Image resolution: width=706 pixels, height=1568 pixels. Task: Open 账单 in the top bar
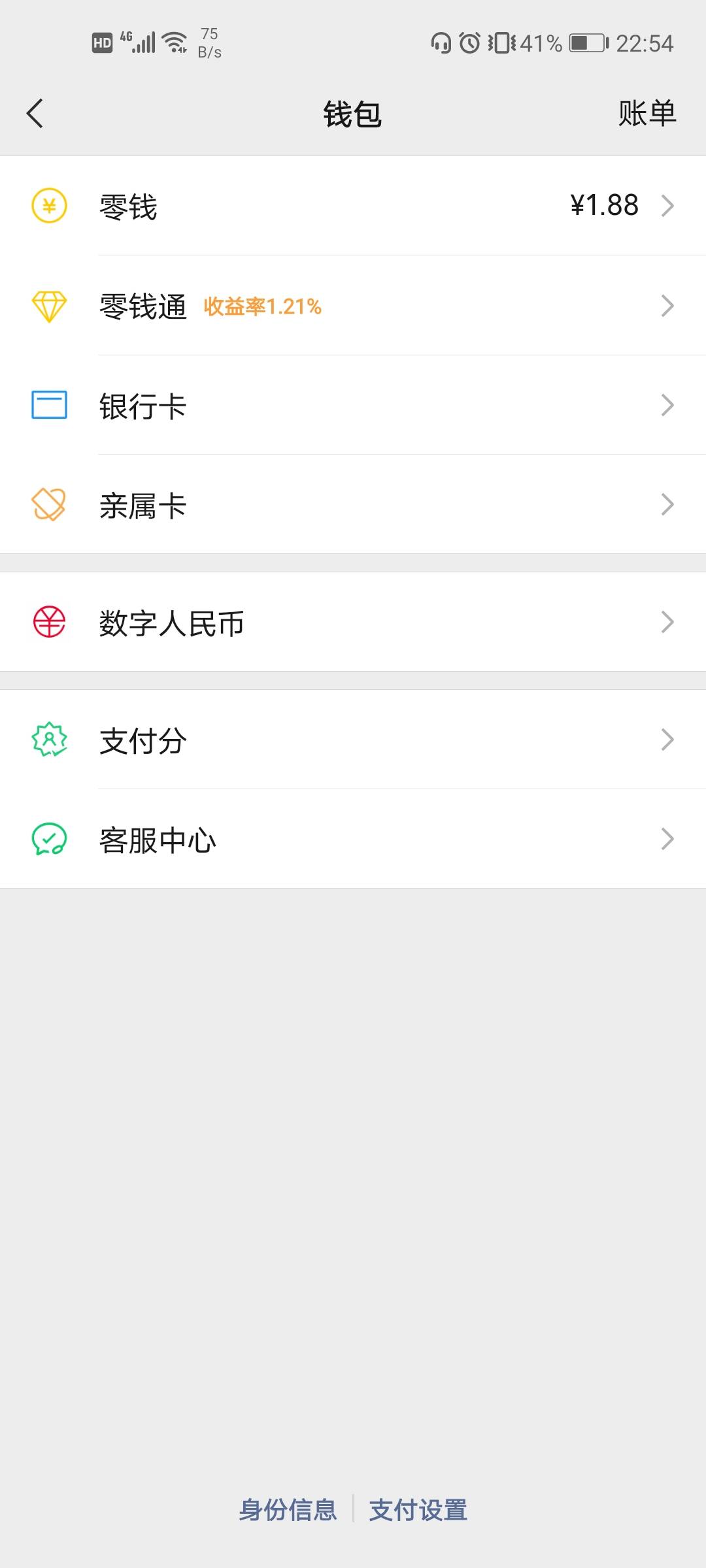tap(647, 114)
